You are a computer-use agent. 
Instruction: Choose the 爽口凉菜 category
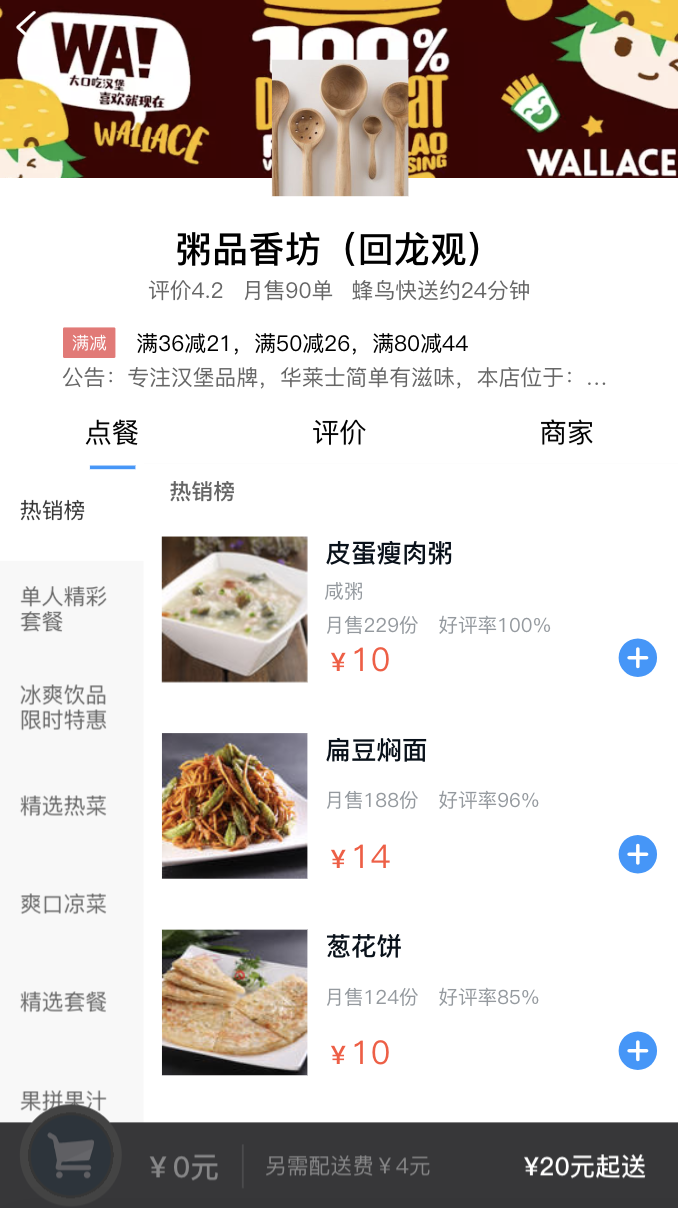(x=64, y=904)
